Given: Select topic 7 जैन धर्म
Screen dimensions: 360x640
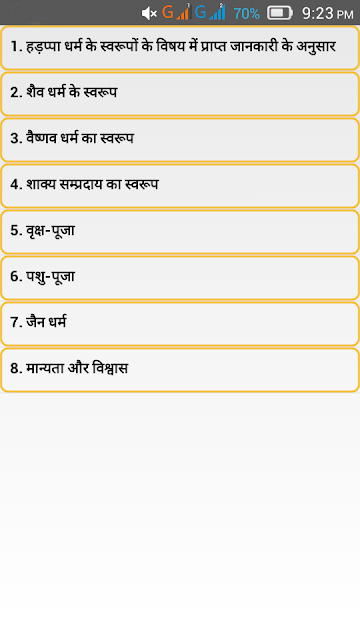Looking at the screenshot, I should (180, 324).
